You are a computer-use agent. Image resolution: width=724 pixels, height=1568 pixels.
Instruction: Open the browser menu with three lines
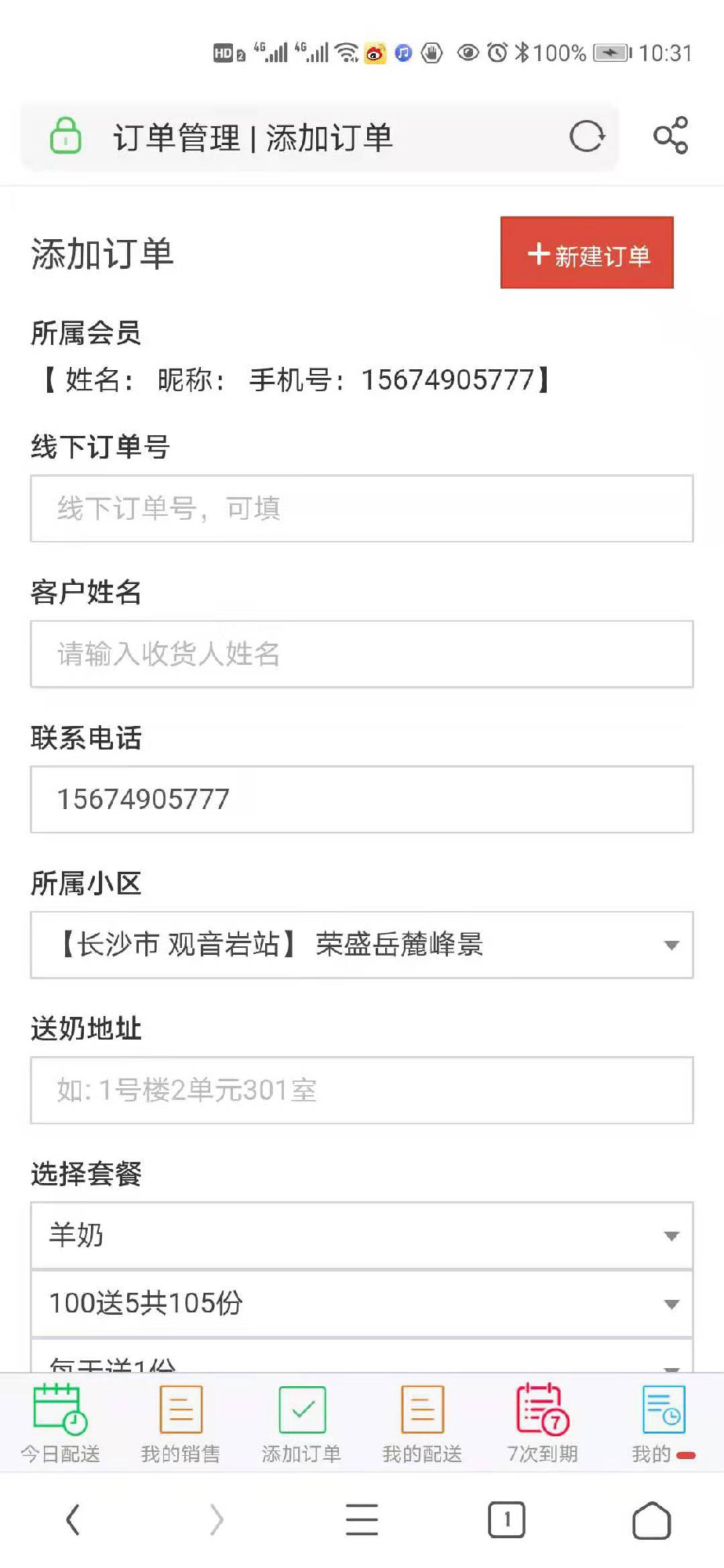click(362, 1519)
